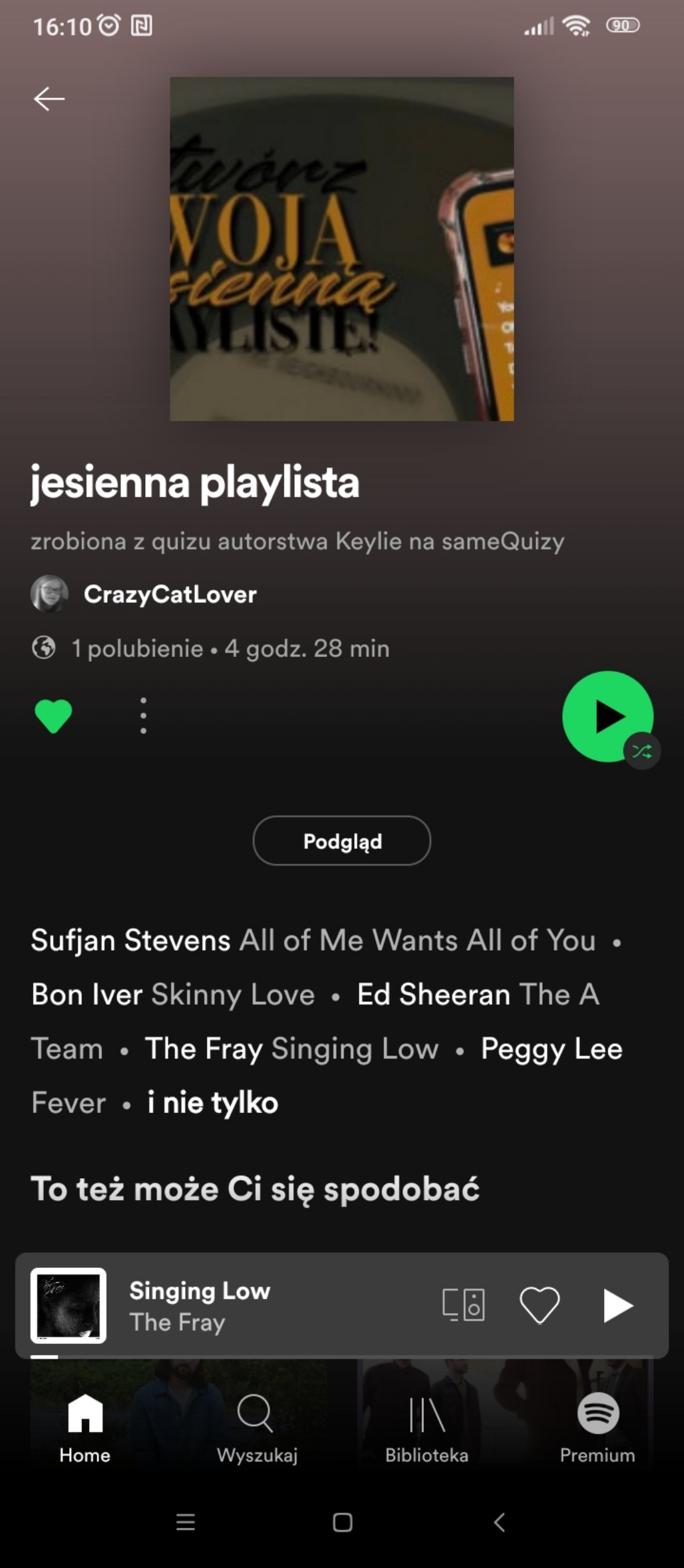Open recent apps from the navigation bar
This screenshot has height=1568, width=684.
pyautogui.click(x=185, y=1522)
